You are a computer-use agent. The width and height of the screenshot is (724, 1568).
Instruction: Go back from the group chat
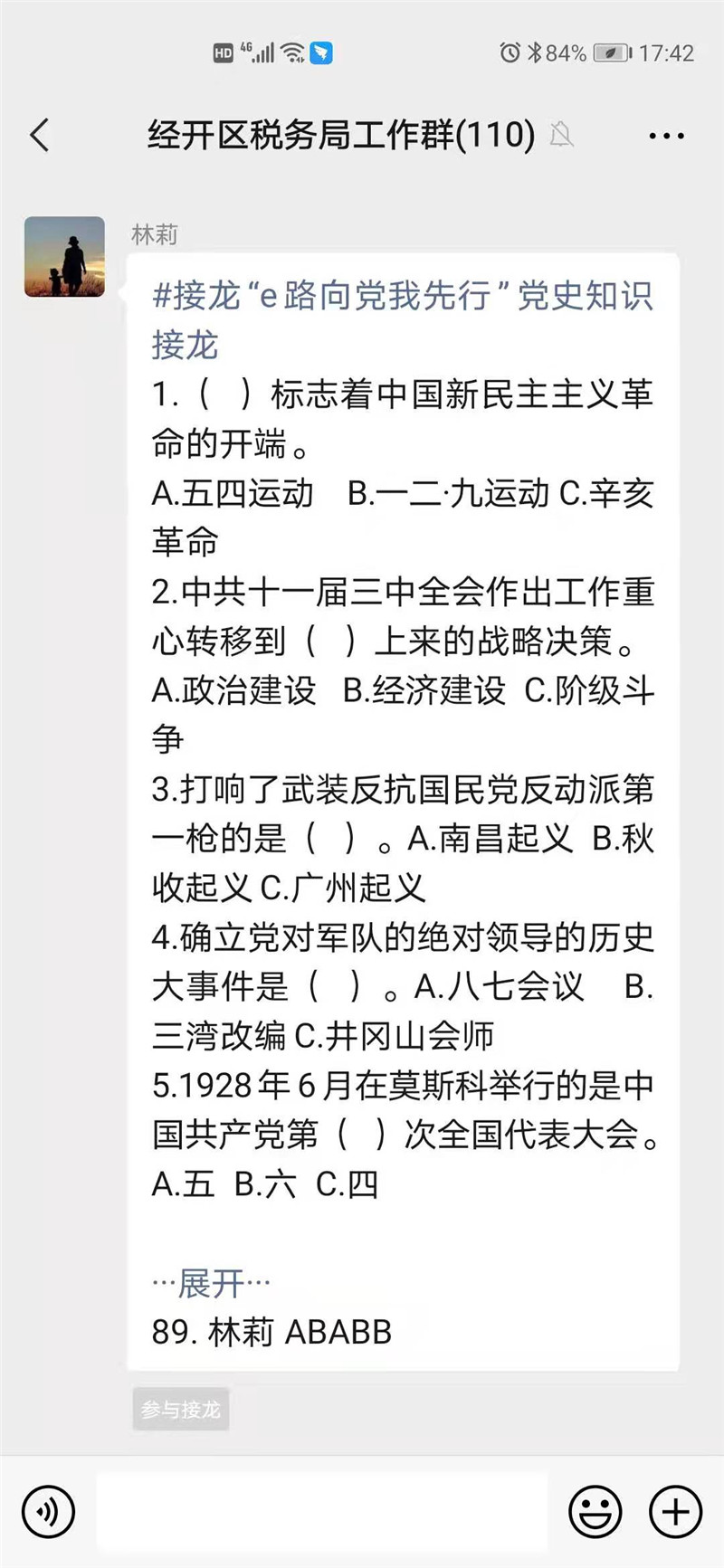(40, 136)
